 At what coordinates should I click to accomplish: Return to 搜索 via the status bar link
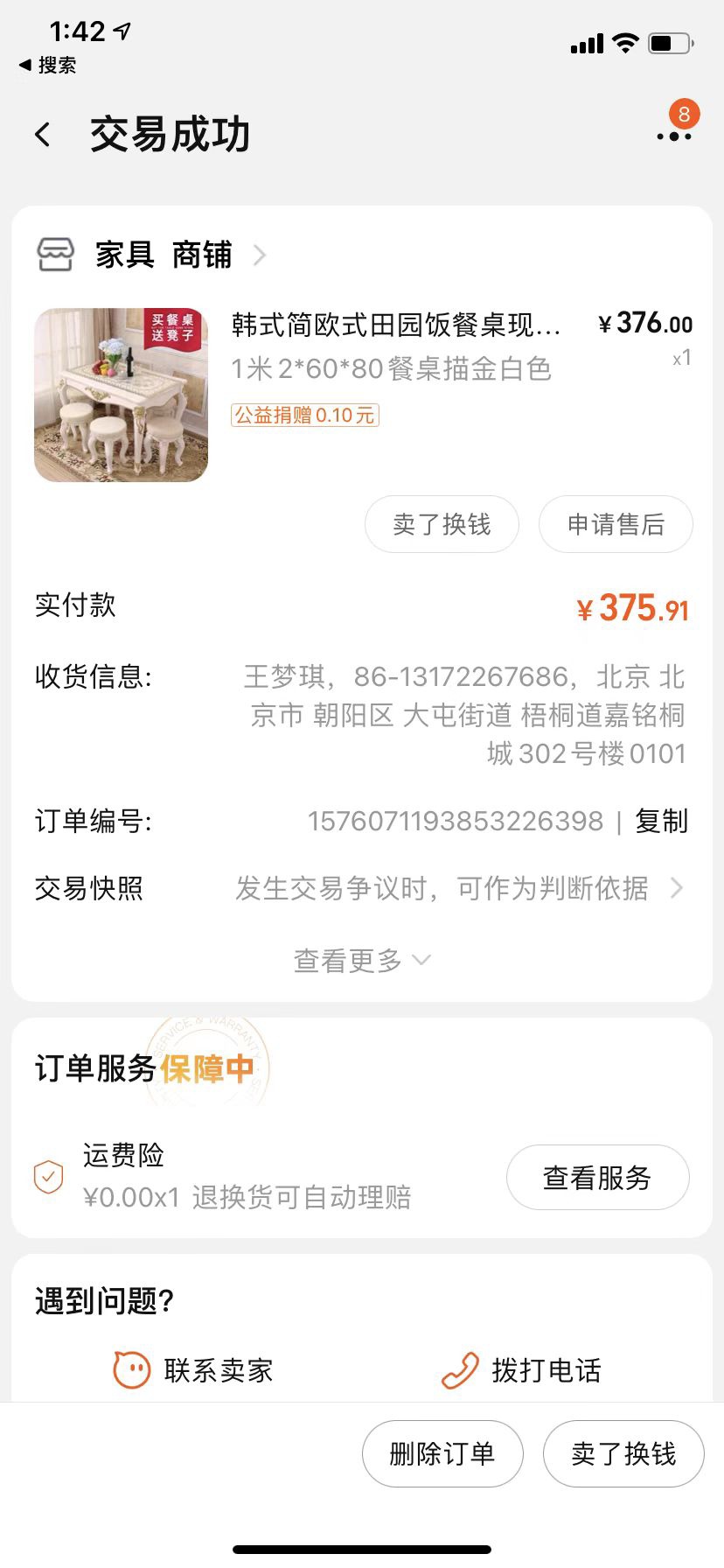click(48, 65)
